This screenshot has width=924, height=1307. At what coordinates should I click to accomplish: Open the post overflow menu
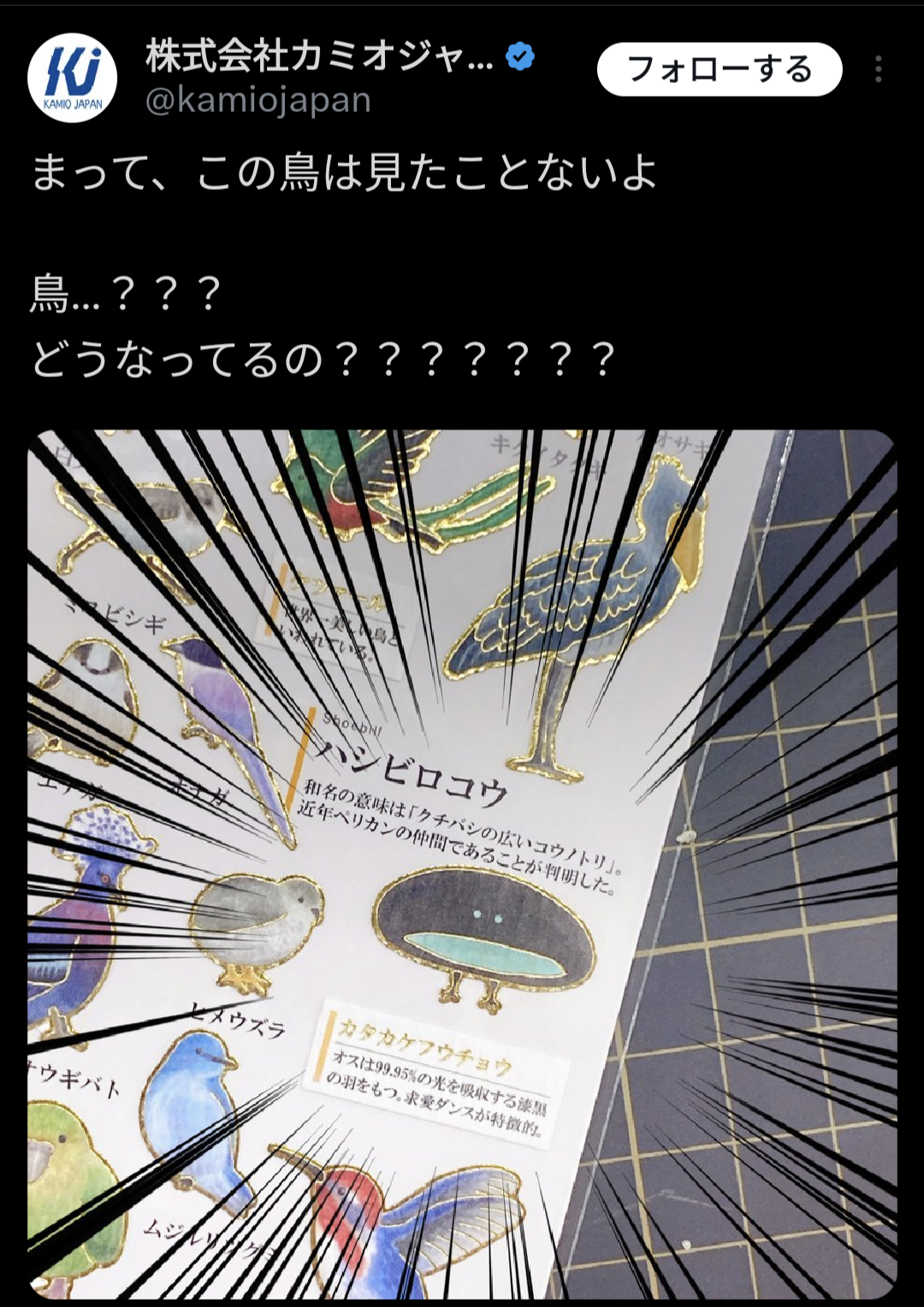coord(878,69)
